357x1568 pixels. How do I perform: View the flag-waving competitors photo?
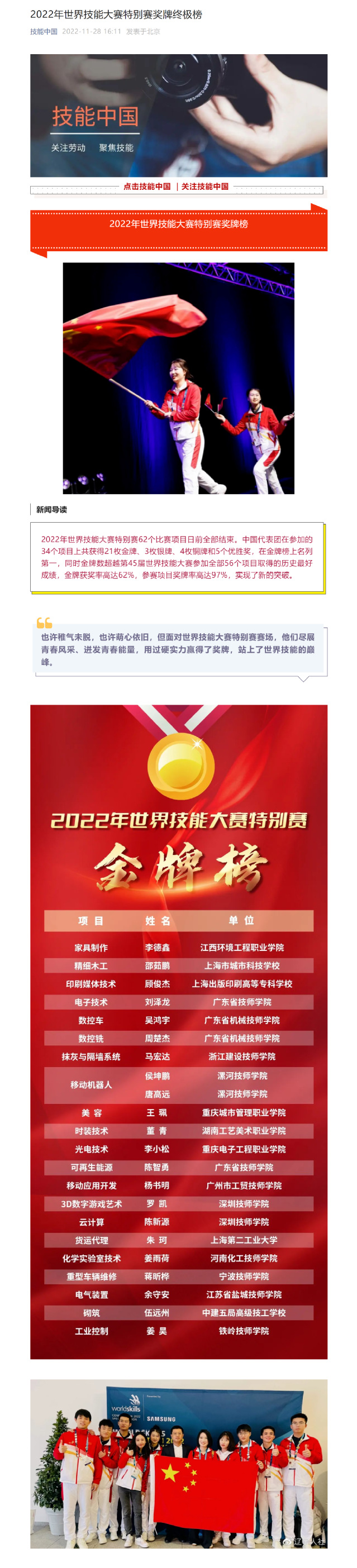coord(179,378)
